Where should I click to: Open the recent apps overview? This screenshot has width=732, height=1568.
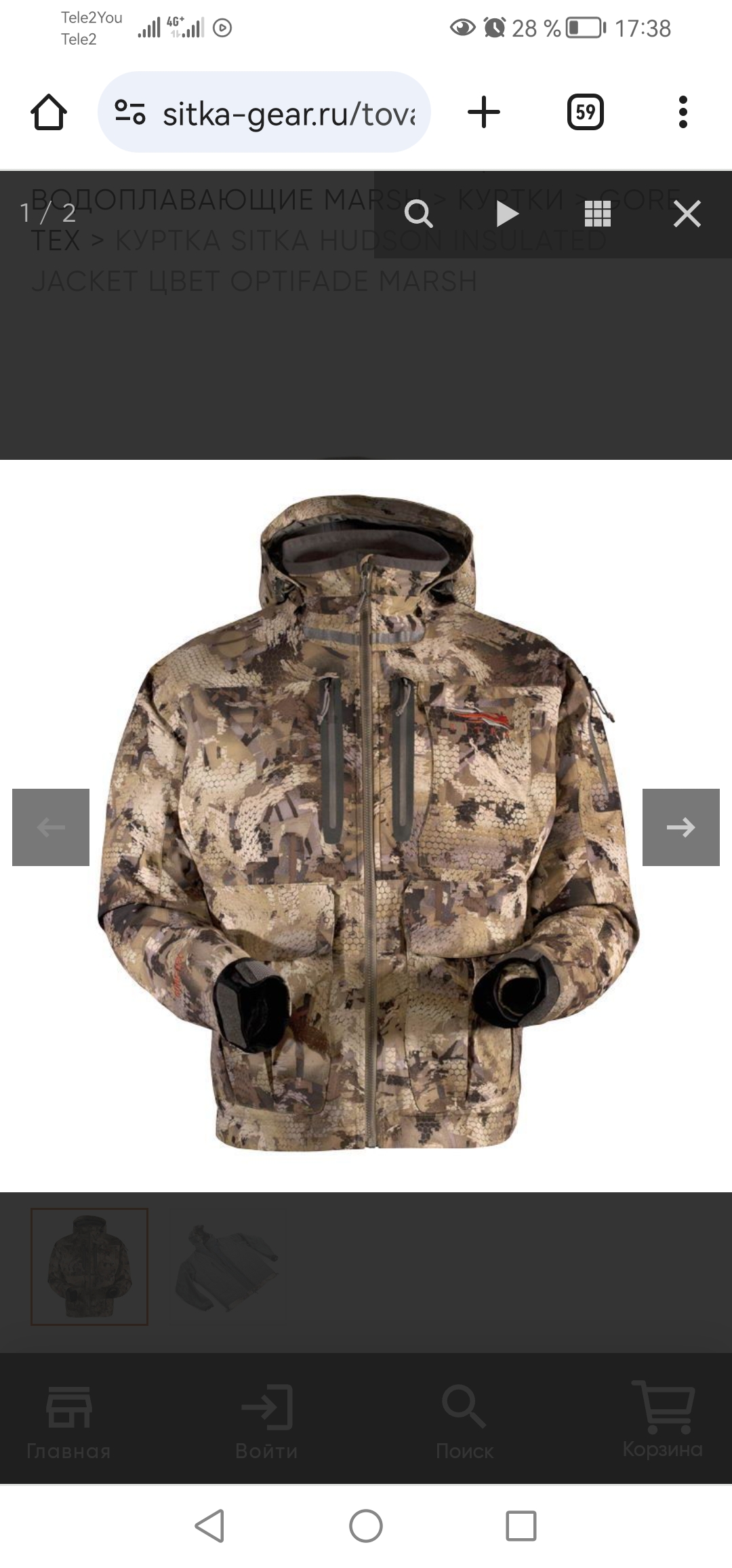[521, 1526]
